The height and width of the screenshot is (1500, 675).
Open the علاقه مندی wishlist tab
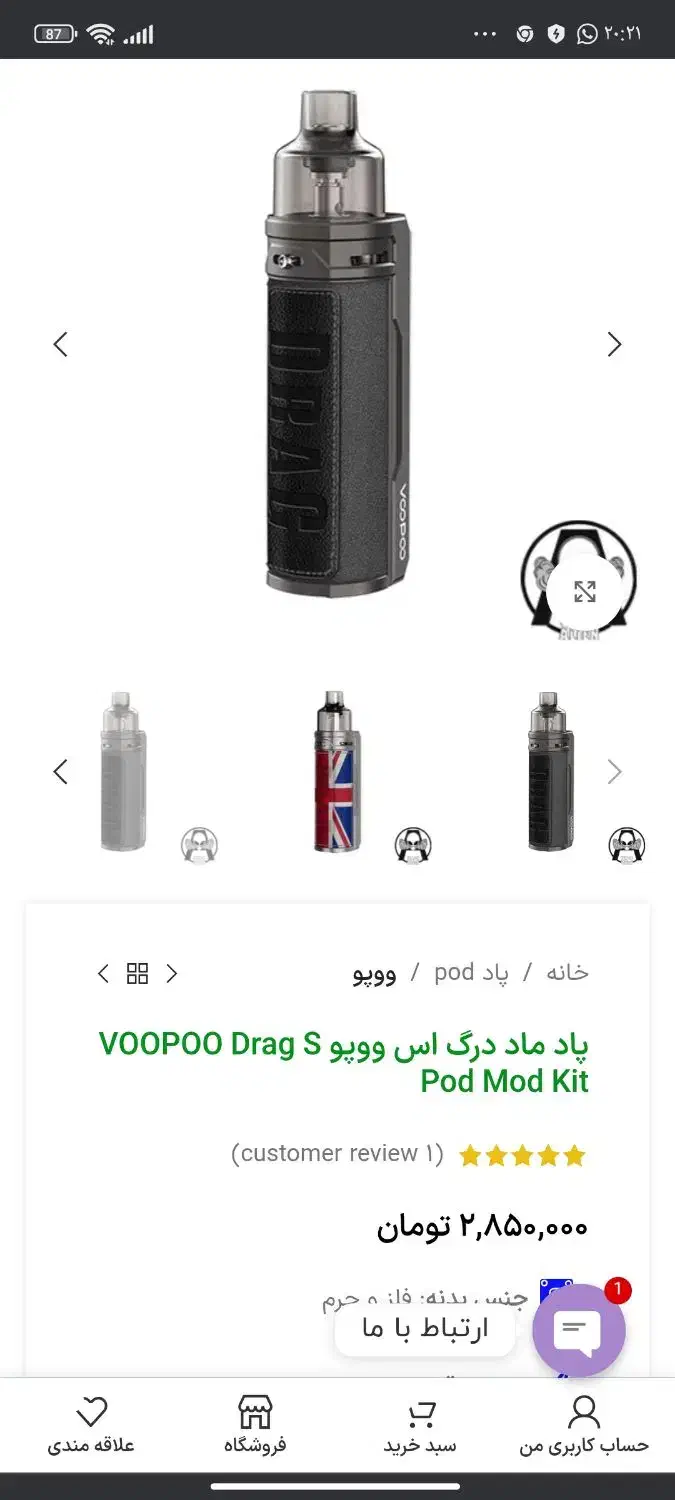91,1425
